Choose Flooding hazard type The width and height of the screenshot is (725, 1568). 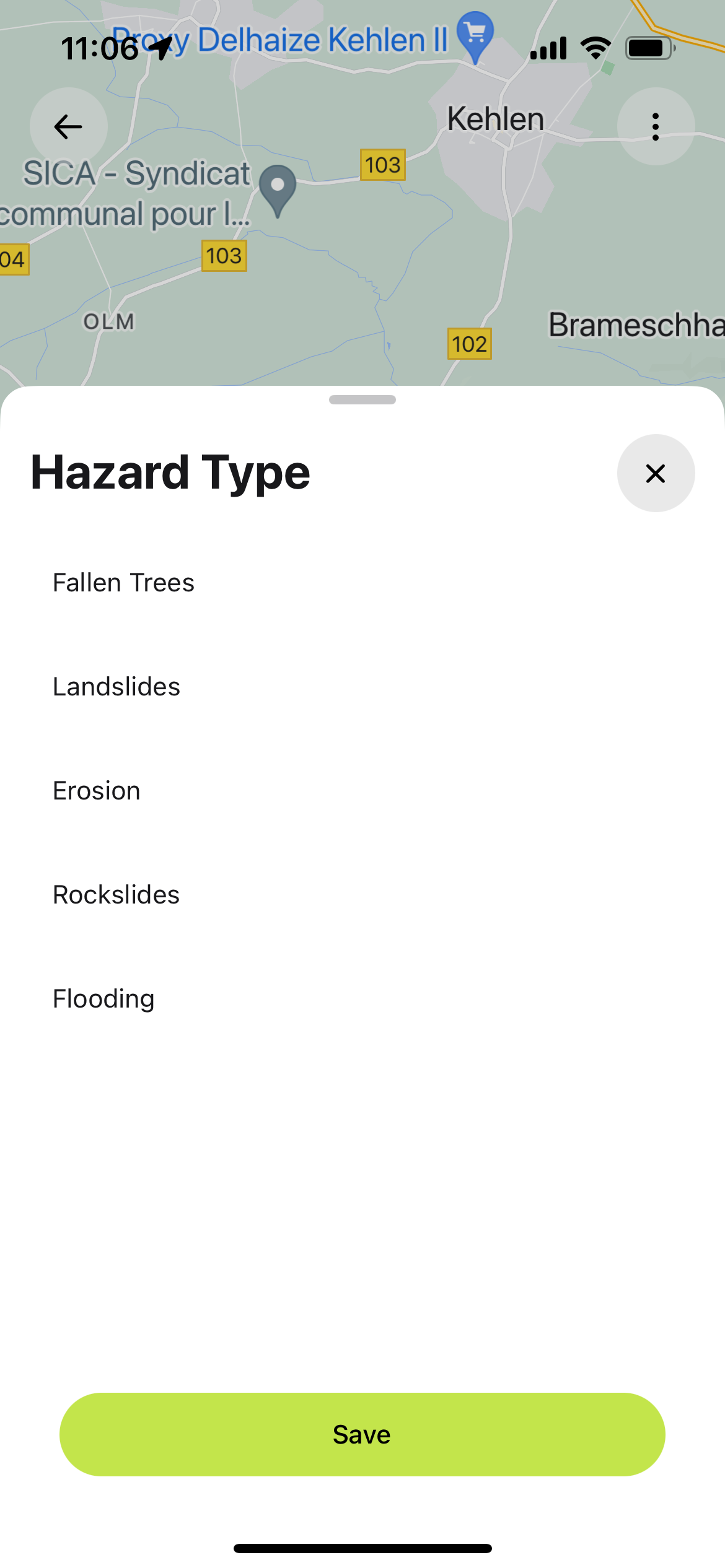104,999
